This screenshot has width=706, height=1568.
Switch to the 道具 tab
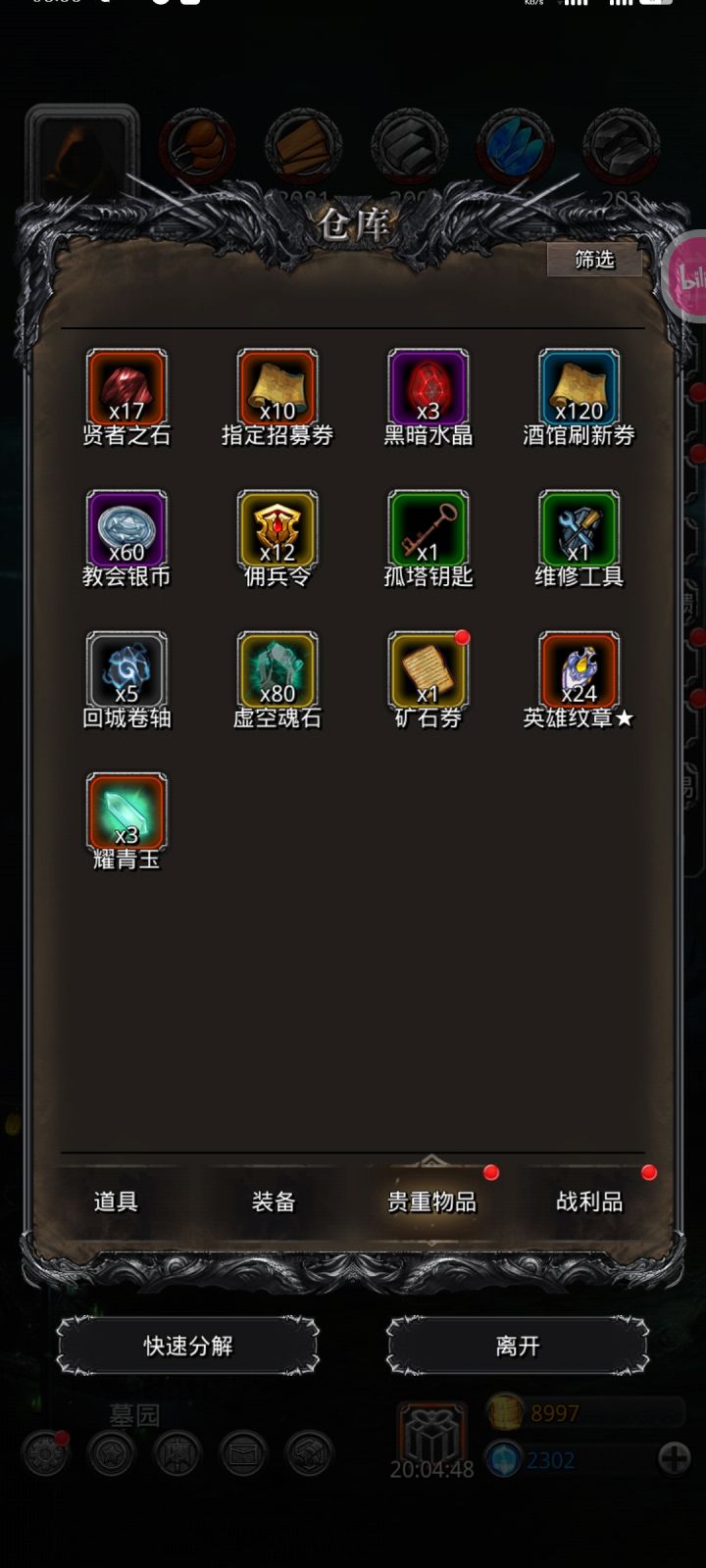pos(118,1200)
